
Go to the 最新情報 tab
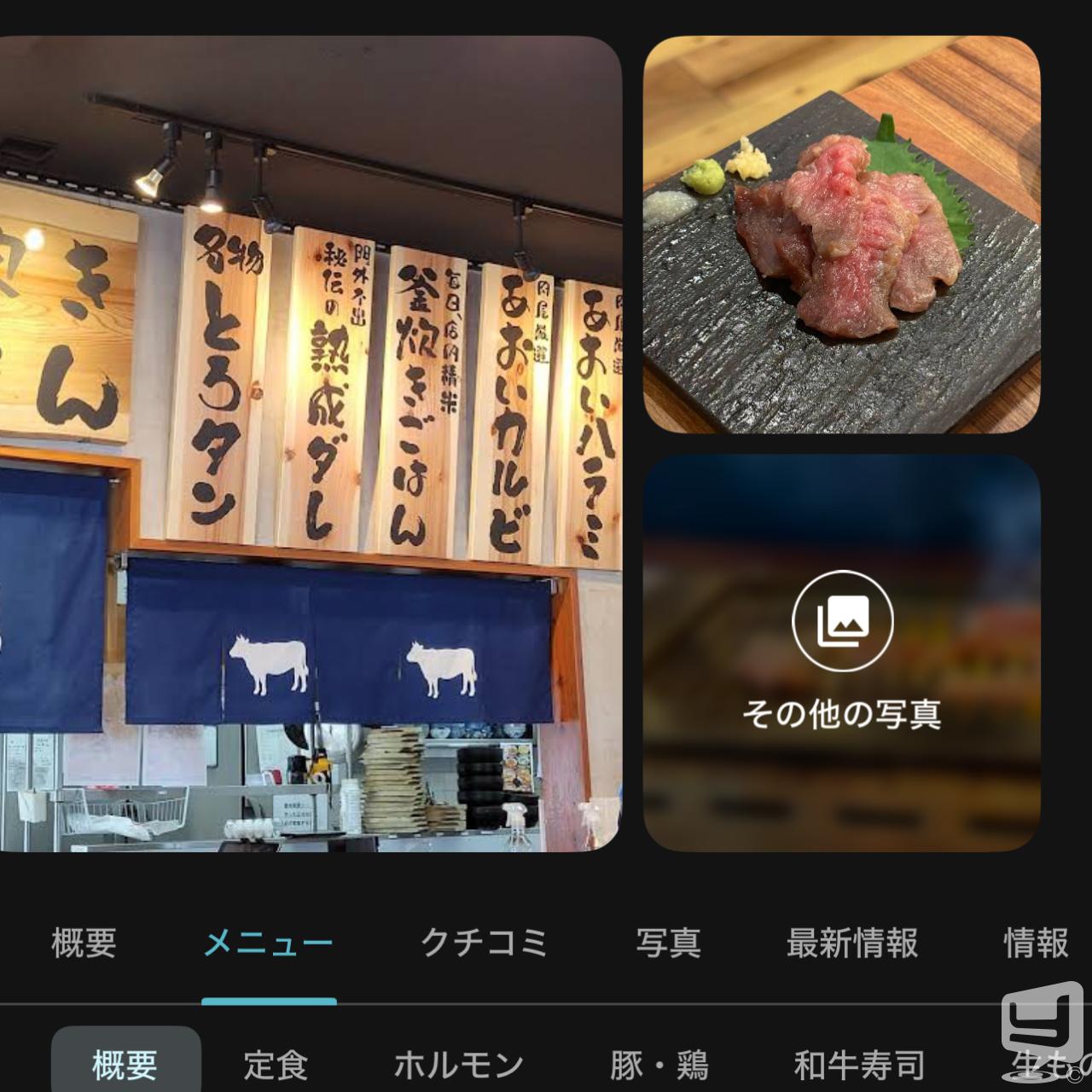pos(851,944)
